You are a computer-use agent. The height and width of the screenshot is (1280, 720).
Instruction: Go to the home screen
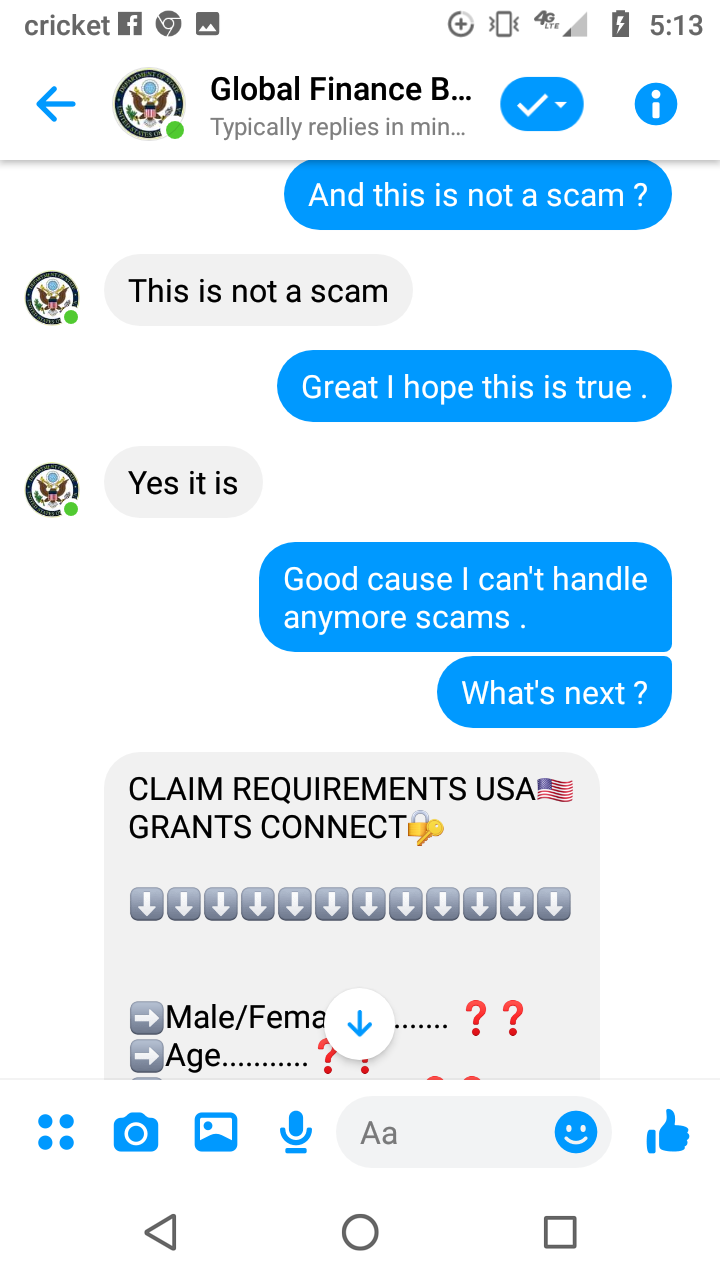pos(360,1232)
